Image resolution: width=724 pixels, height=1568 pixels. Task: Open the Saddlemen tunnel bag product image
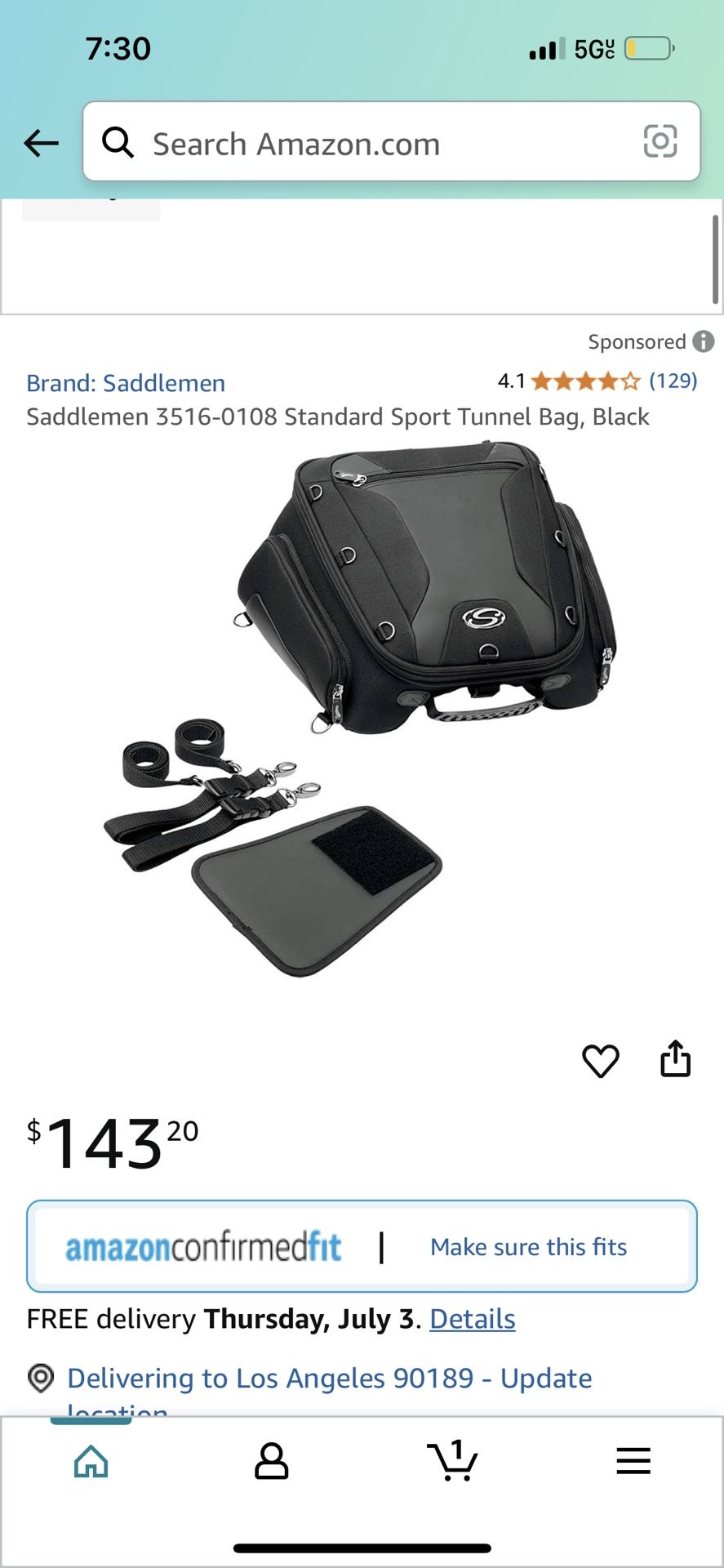click(362, 710)
